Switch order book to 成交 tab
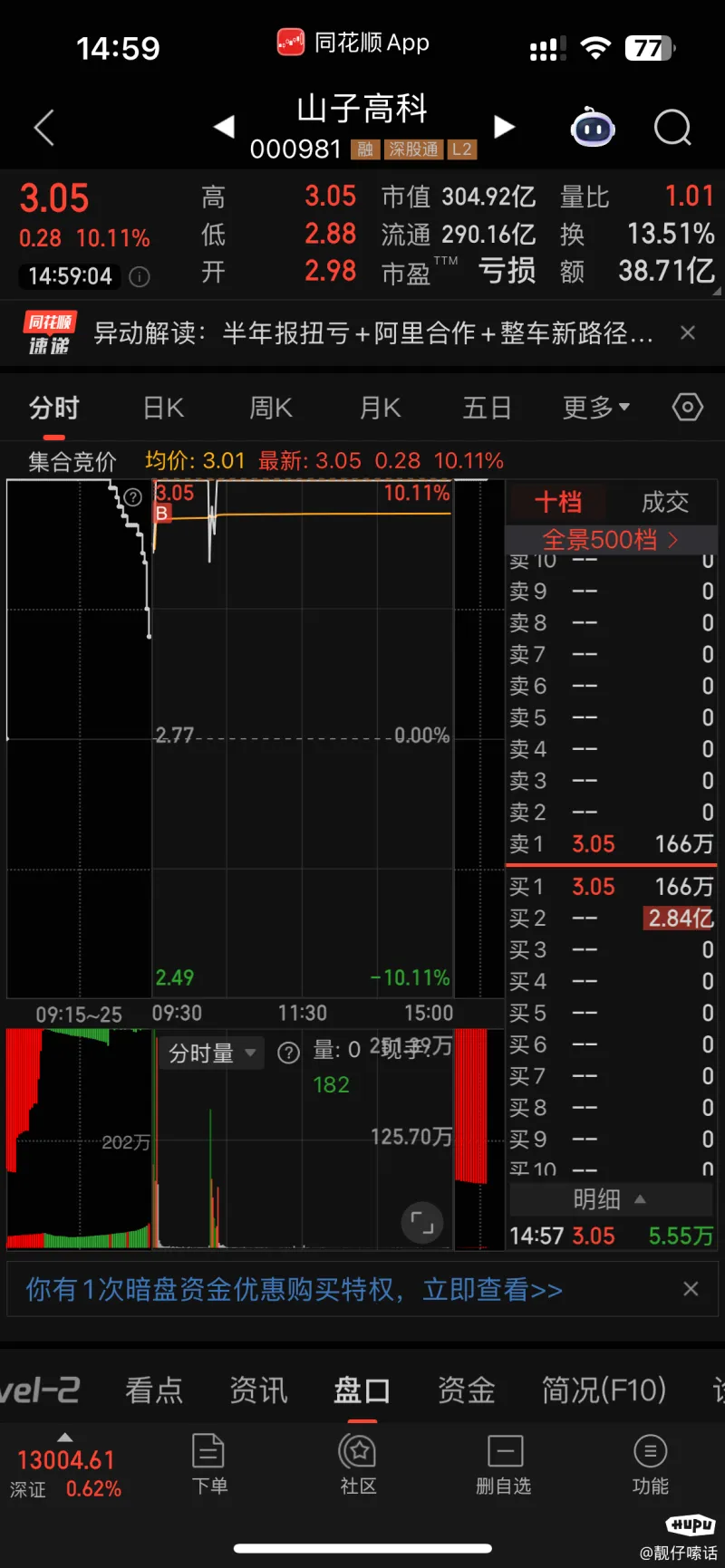Image resolution: width=725 pixels, height=1568 pixels. (665, 502)
